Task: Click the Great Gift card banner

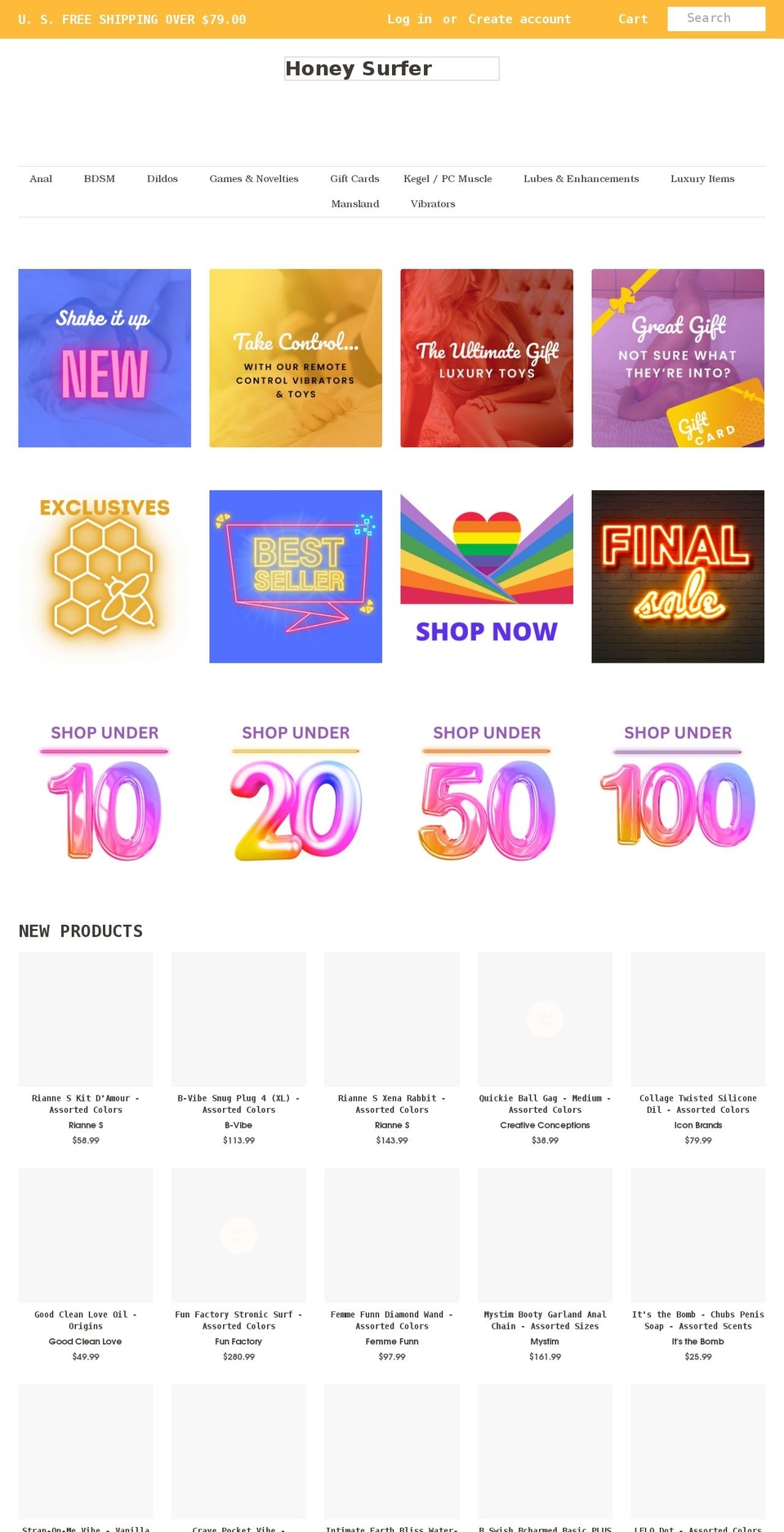Action: point(677,358)
